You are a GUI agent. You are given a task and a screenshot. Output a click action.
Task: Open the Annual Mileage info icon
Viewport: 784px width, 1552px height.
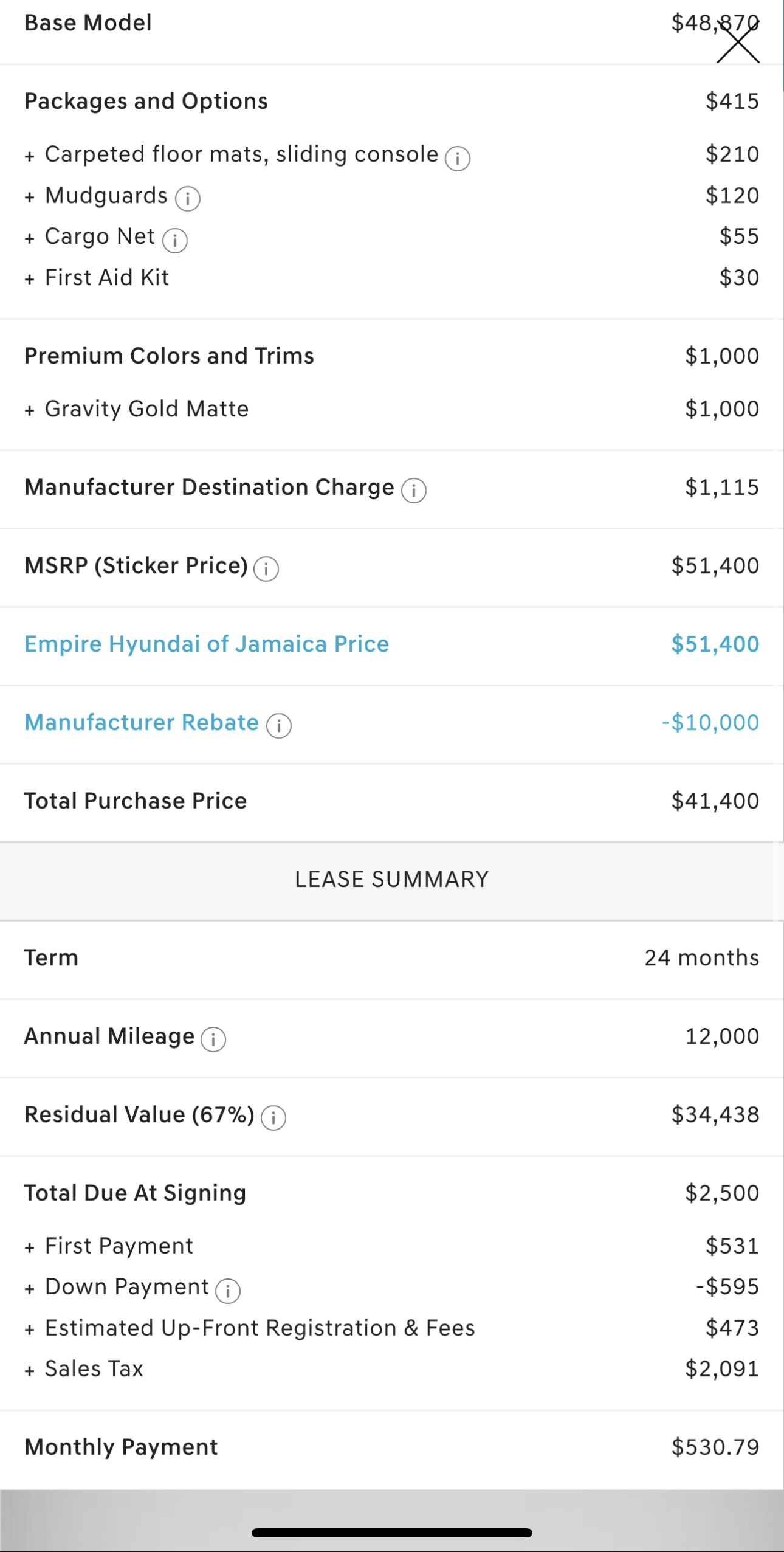tap(213, 1040)
